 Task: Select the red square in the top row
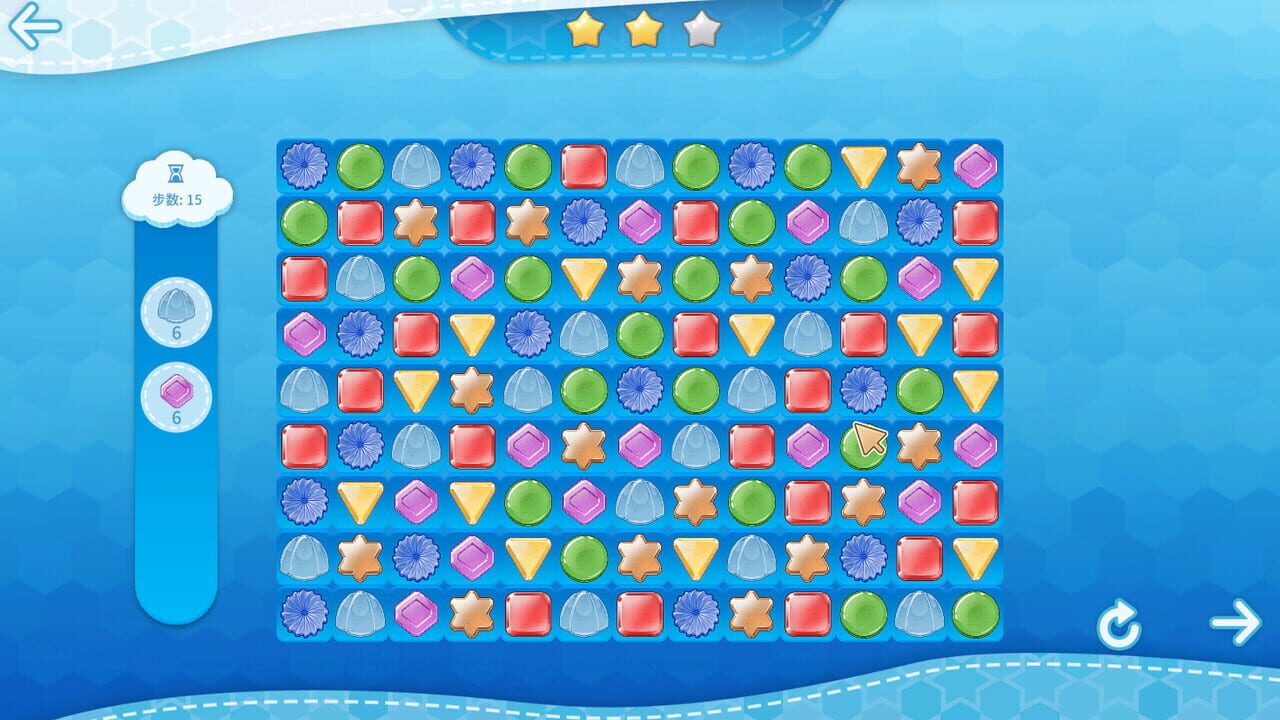(x=584, y=166)
